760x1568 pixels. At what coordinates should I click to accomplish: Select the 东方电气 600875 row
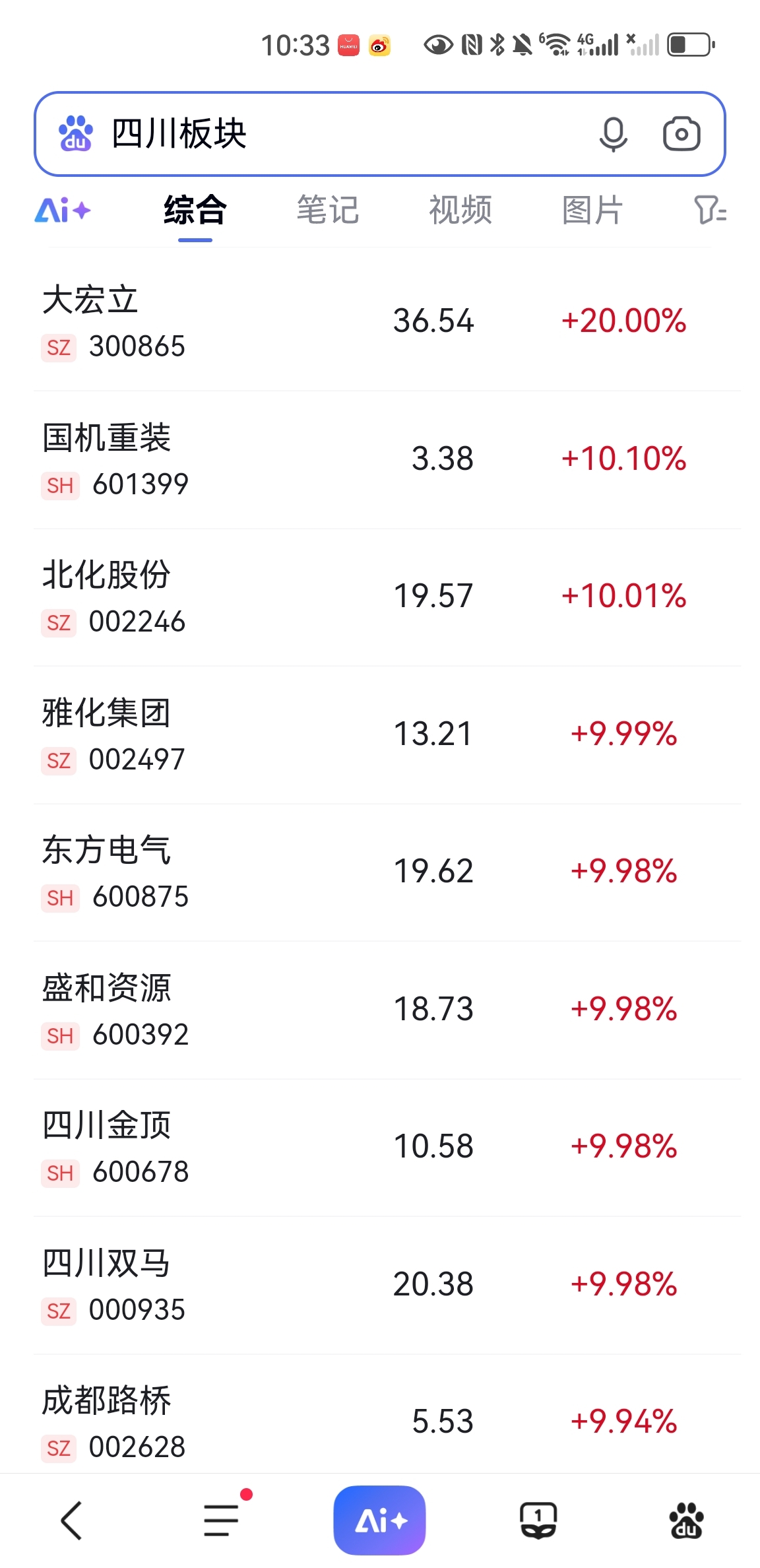(x=387, y=872)
